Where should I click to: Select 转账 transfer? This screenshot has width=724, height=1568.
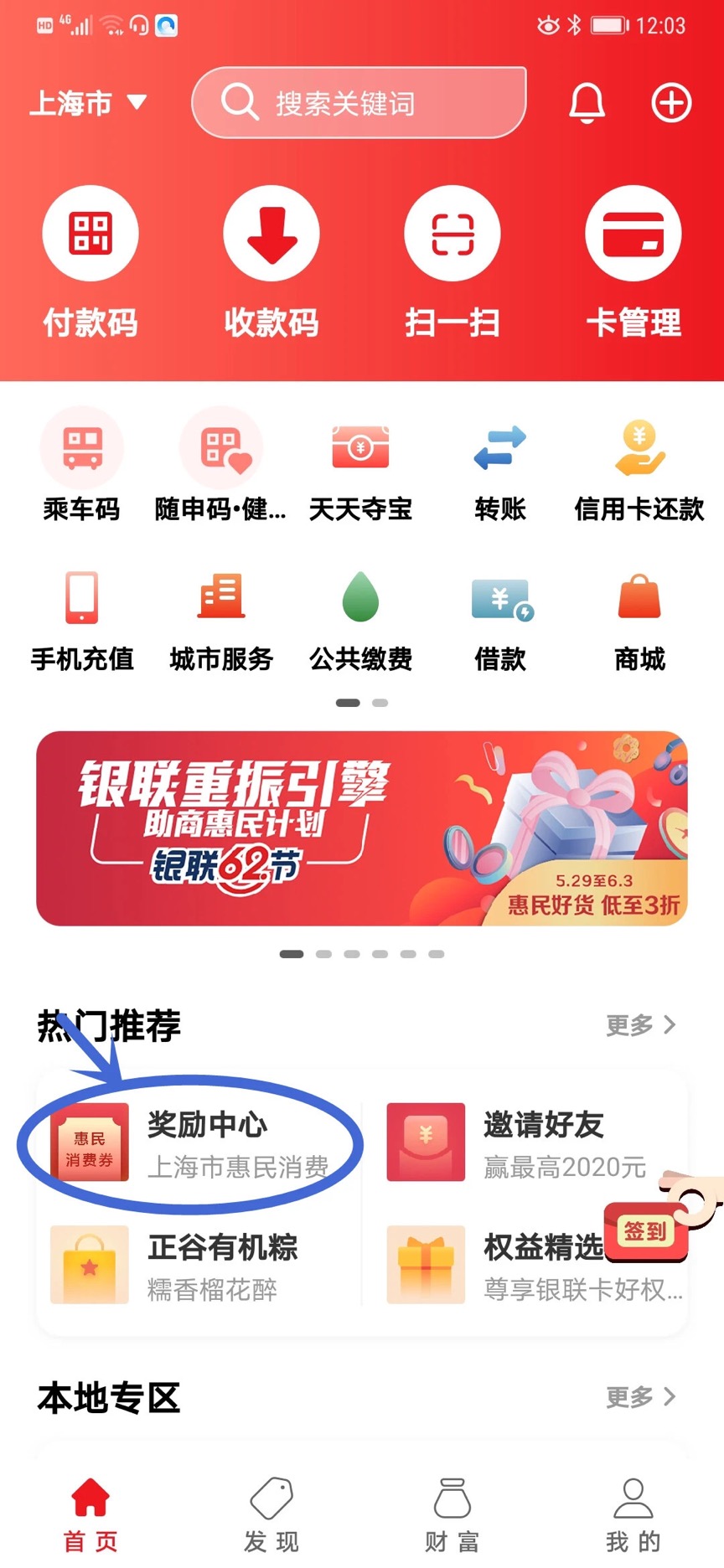(499, 466)
